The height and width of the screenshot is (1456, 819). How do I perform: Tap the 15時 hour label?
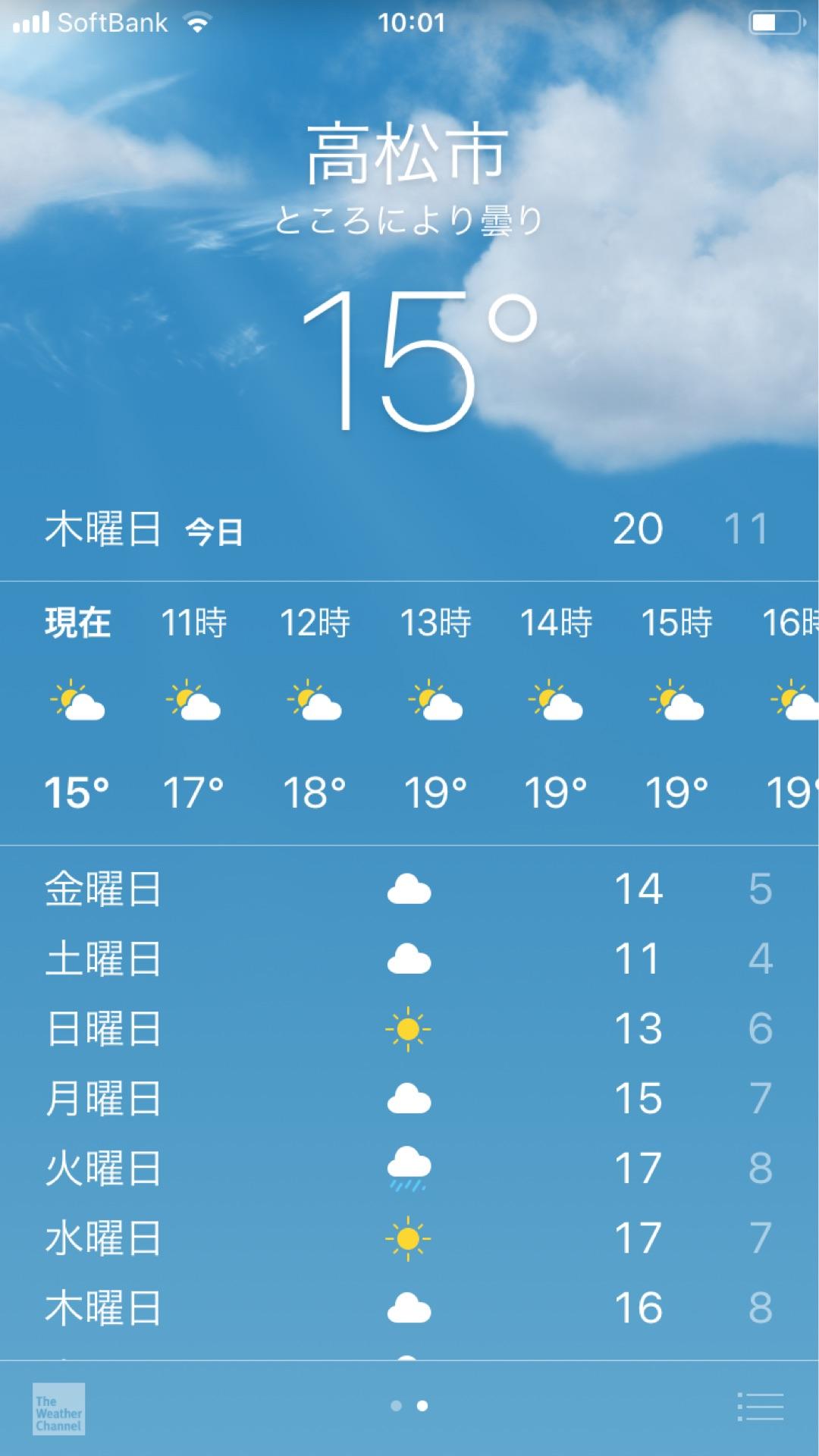(677, 623)
